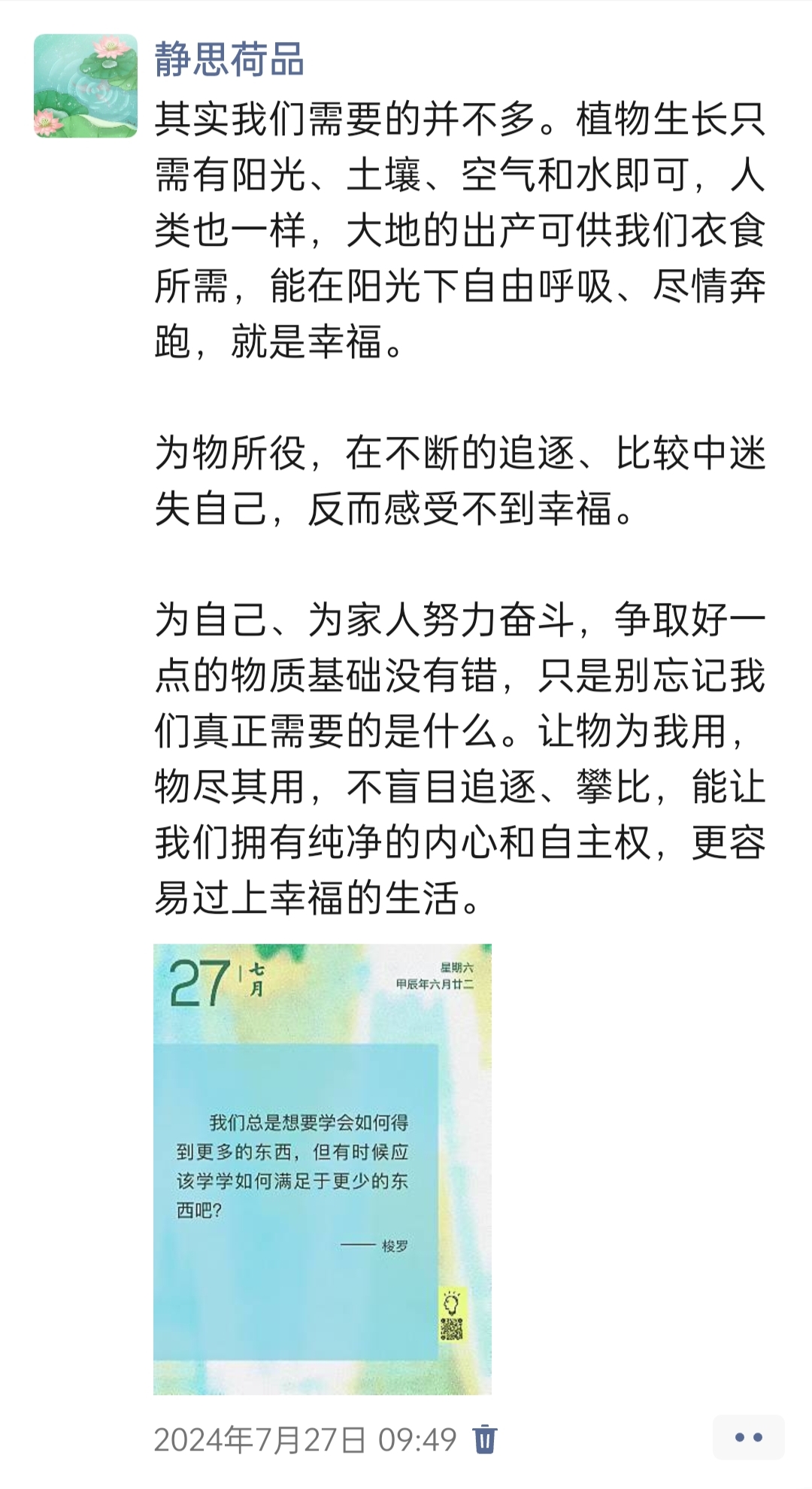Open the like and comment two-dot menu
The image size is (812, 1489).
tap(748, 1437)
